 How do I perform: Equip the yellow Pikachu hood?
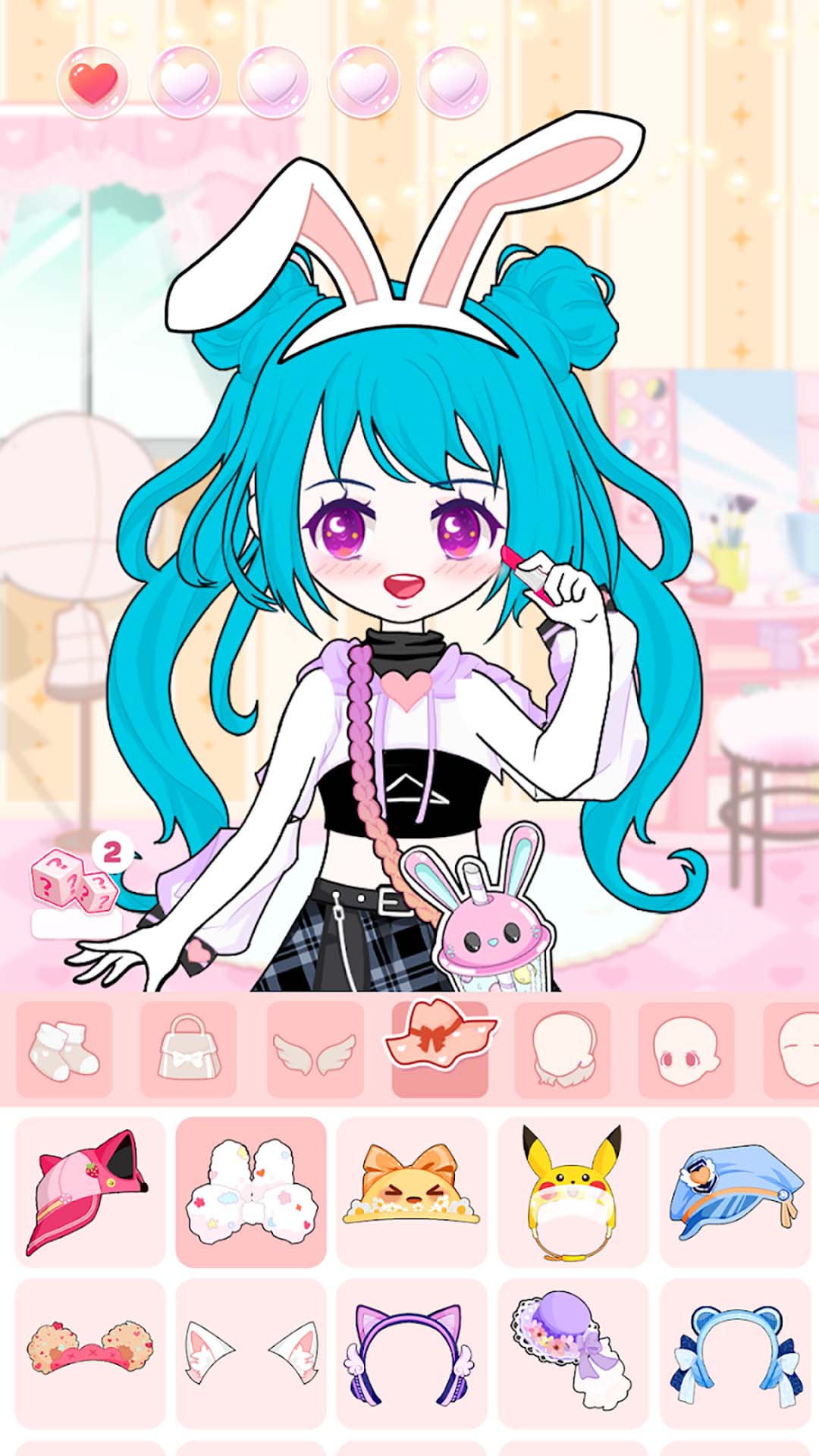click(573, 1192)
